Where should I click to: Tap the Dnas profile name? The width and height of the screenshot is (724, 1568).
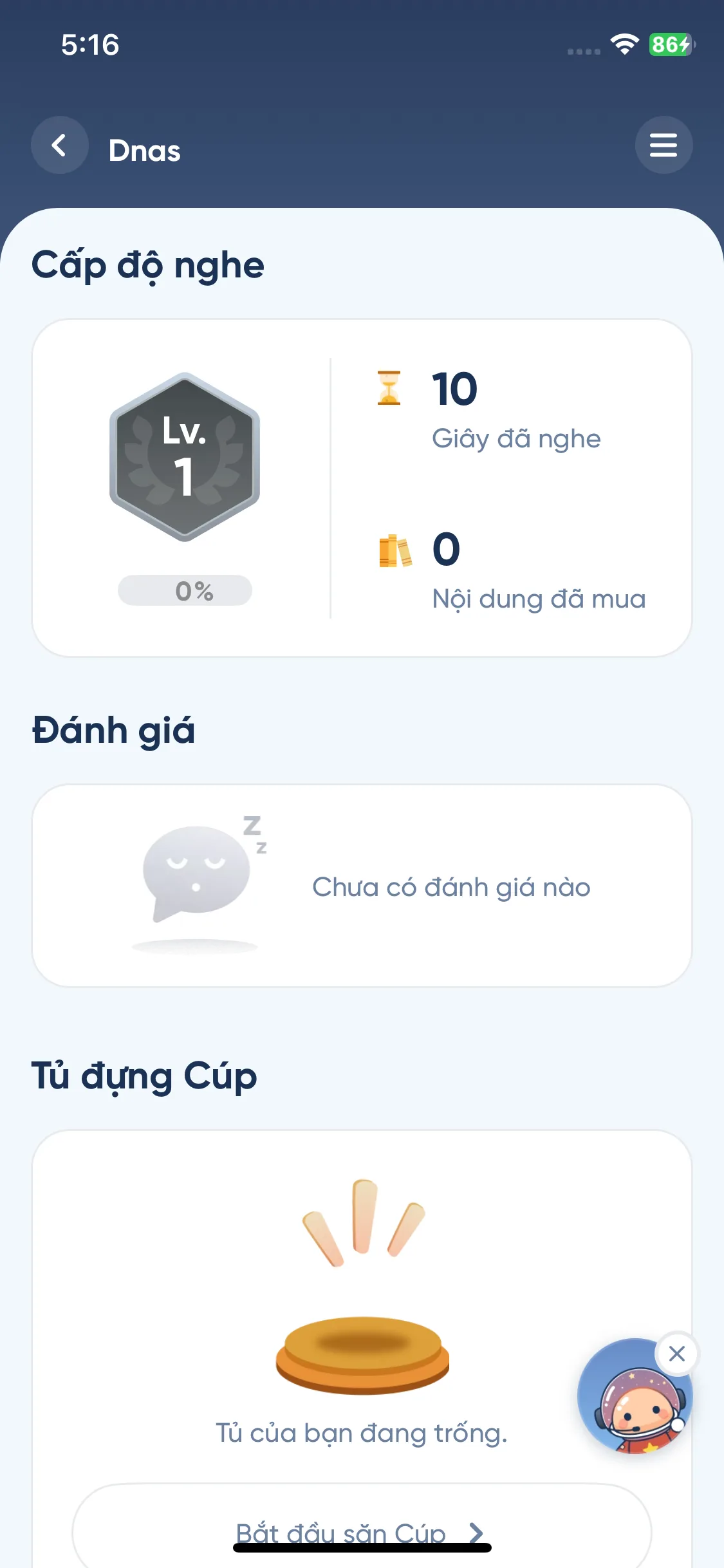coord(144,150)
